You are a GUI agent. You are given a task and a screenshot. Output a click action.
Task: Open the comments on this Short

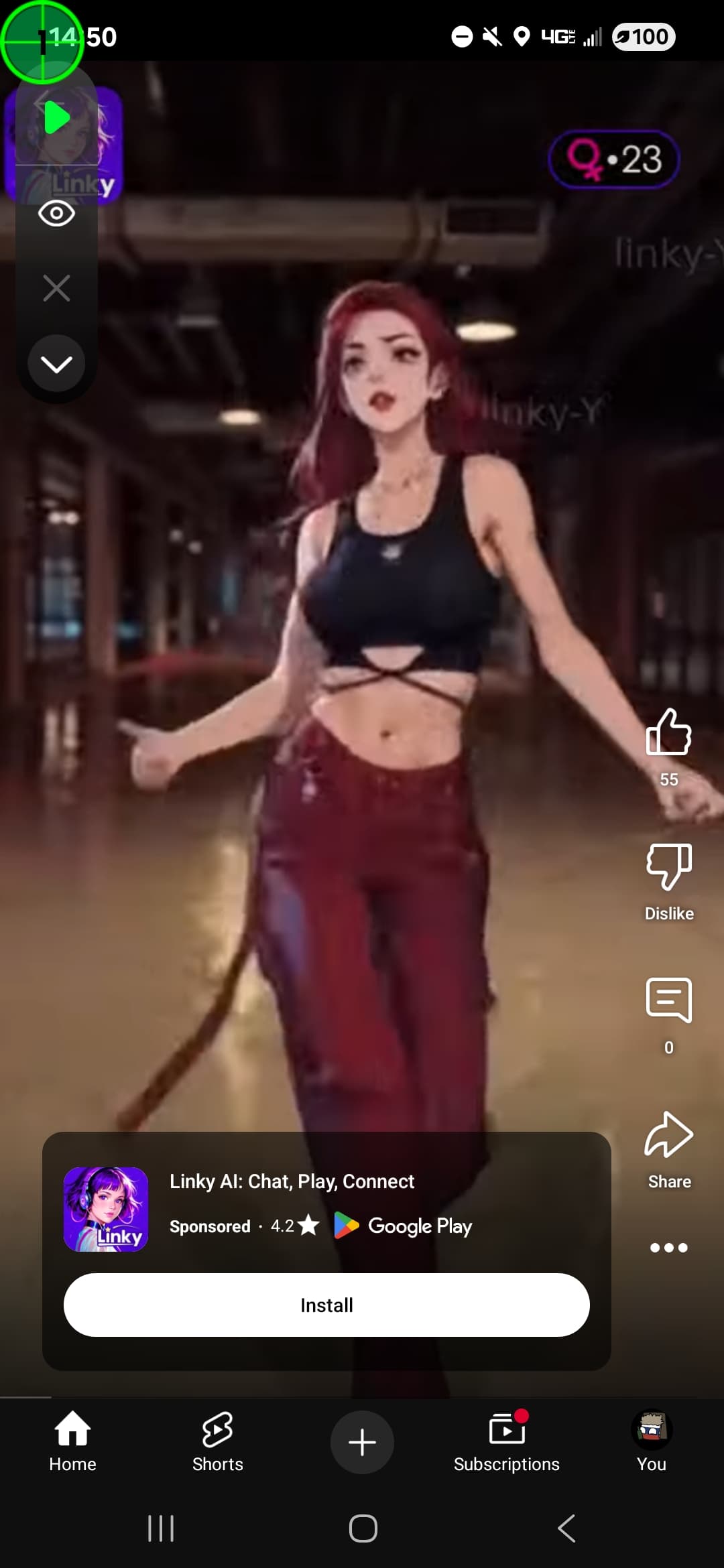point(668,1000)
